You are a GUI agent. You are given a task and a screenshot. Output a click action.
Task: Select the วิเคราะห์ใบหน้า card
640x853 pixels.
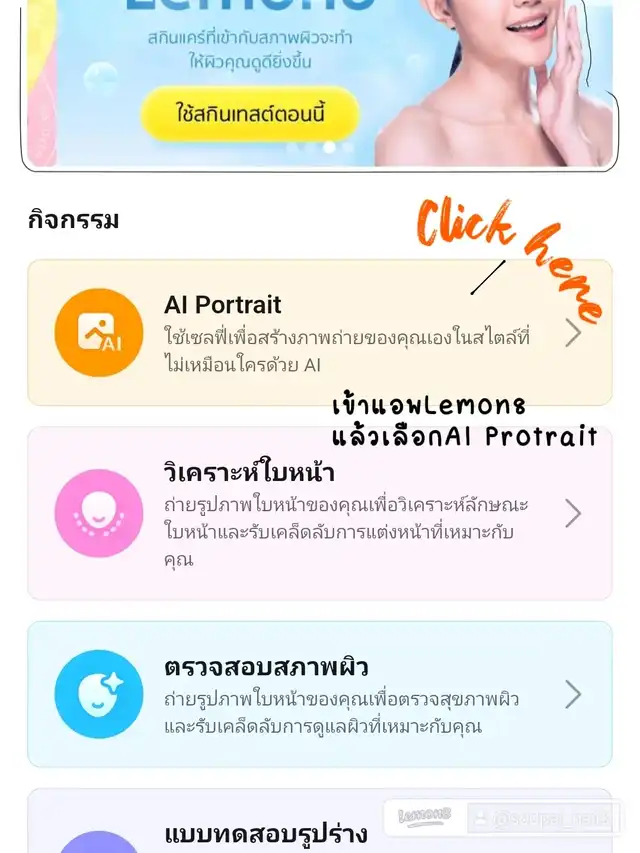point(319,513)
